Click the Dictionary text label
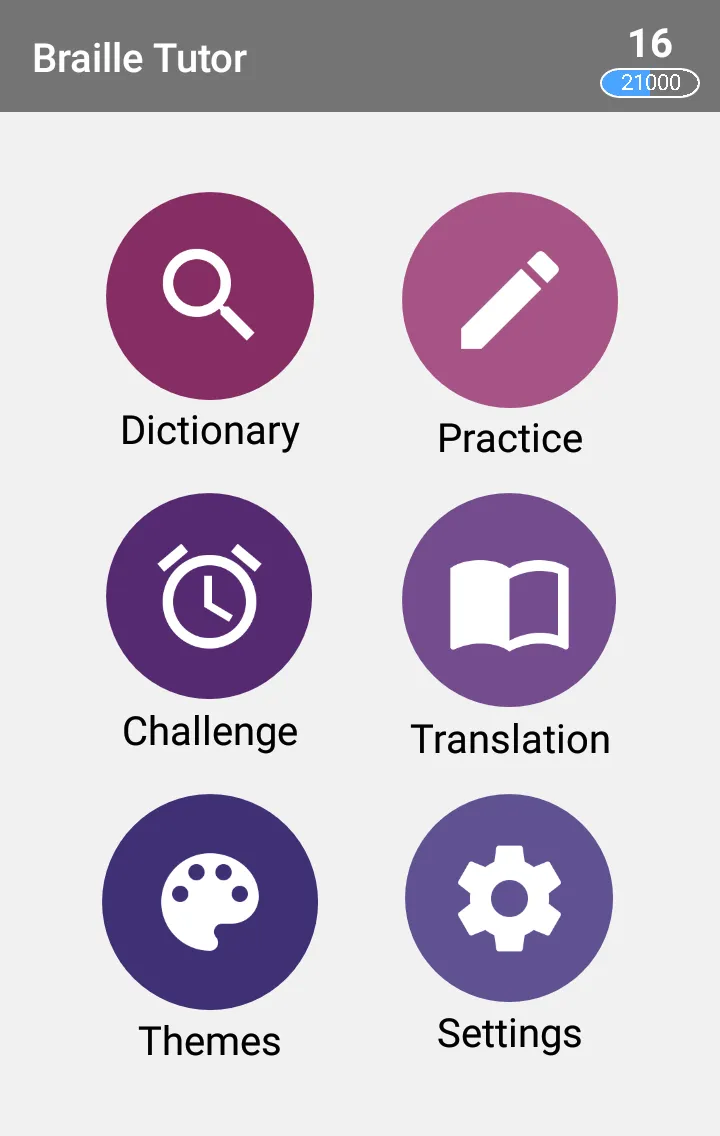The height and width of the screenshot is (1136, 720). tap(209, 430)
